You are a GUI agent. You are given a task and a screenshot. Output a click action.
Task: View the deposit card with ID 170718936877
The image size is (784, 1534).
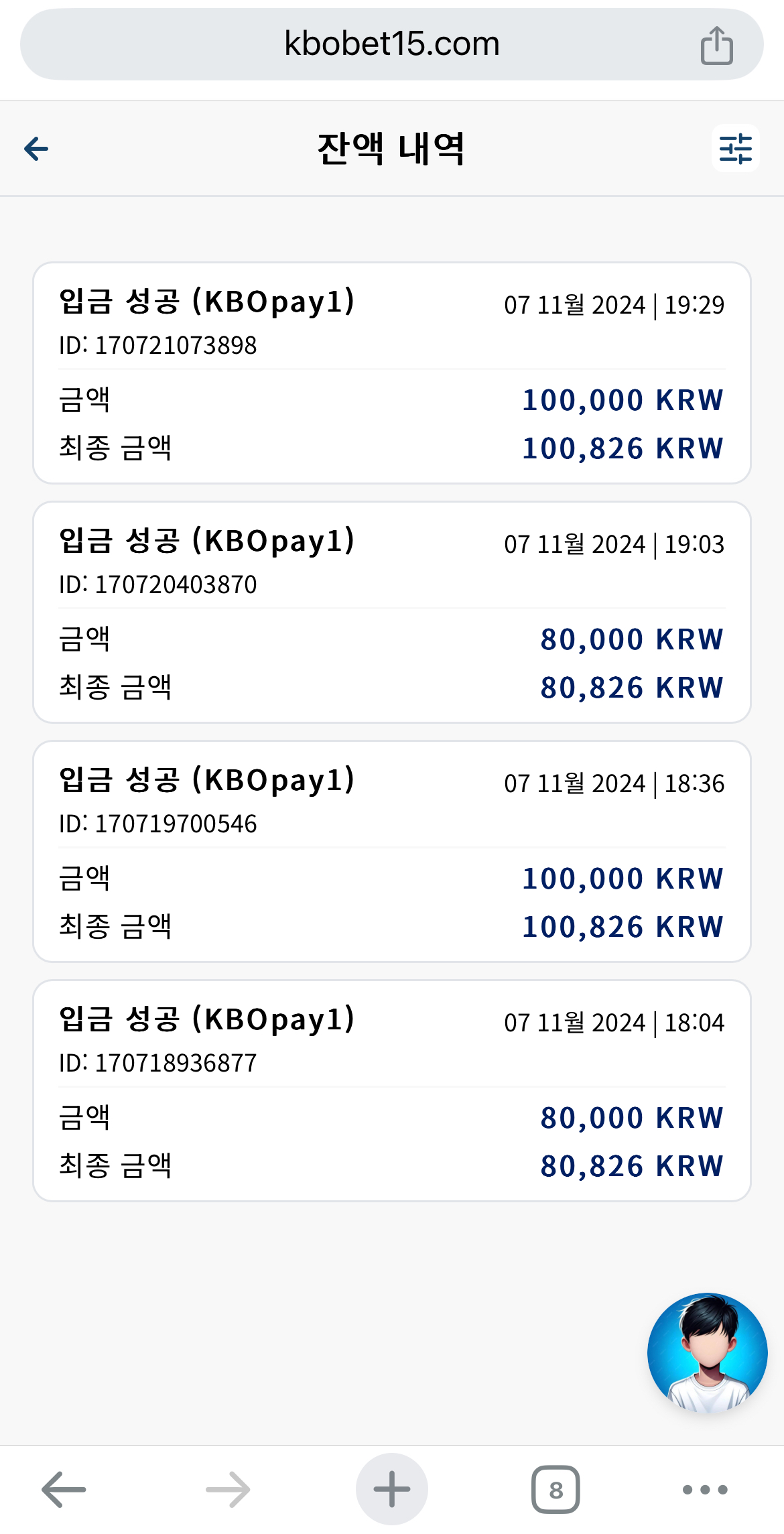coord(392,1090)
